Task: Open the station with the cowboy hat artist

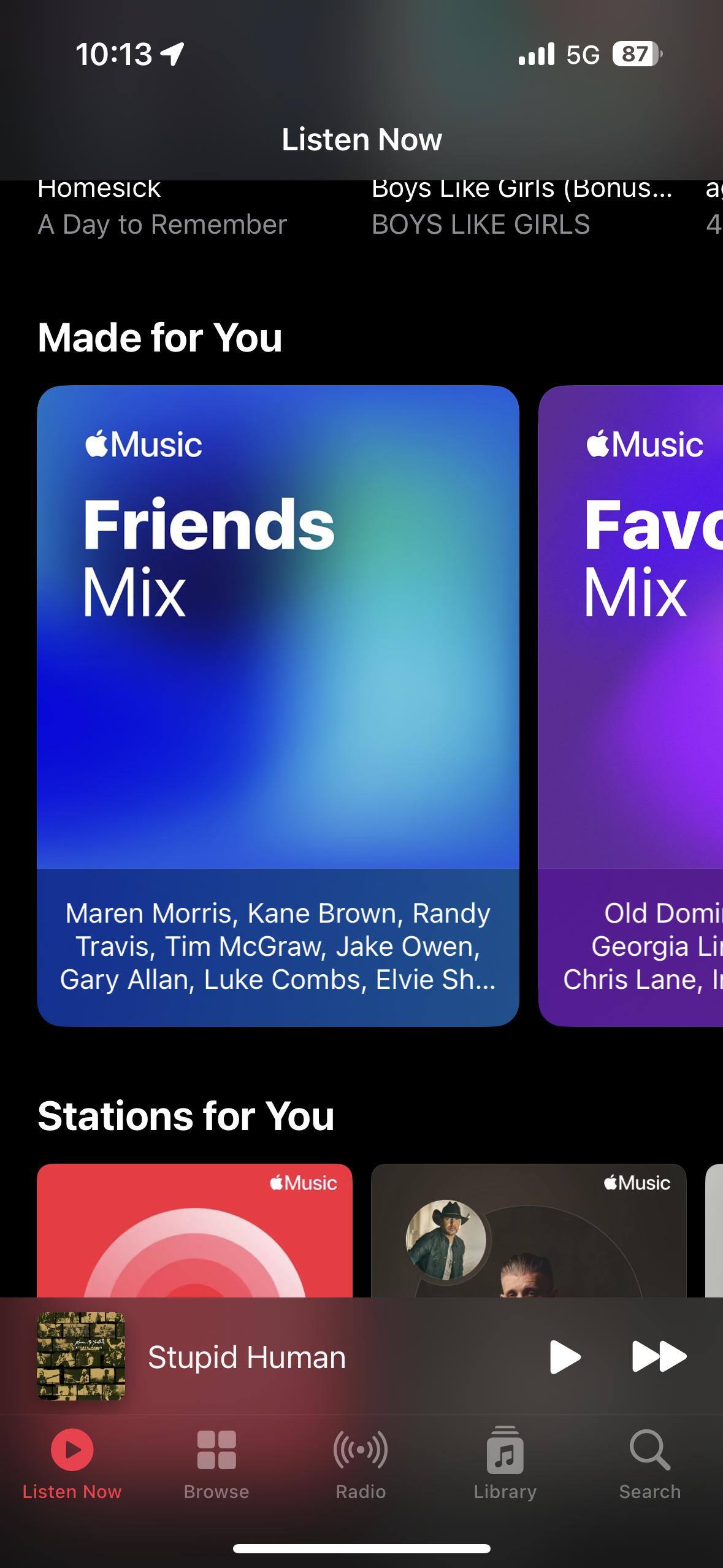Action: coord(528,1230)
